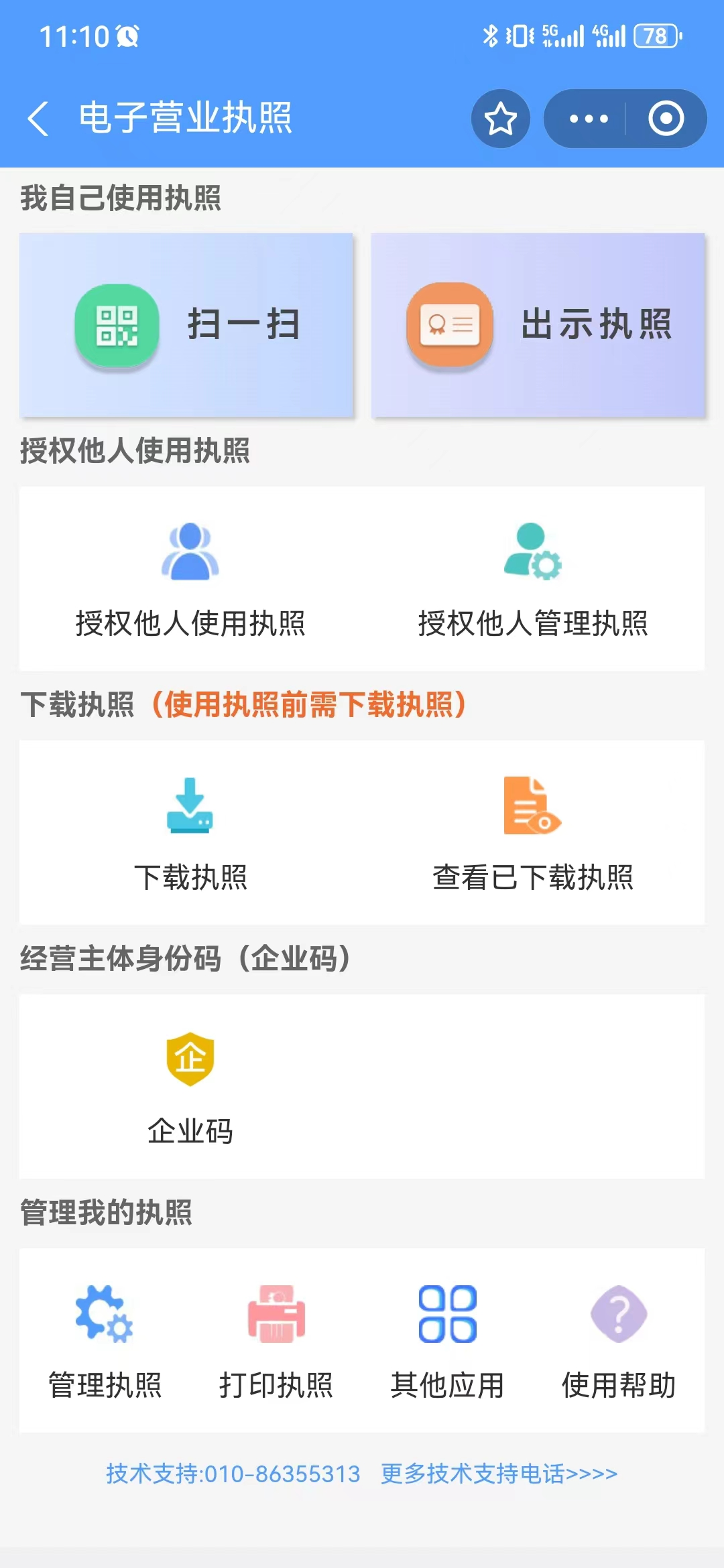This screenshot has height=1568, width=724.
Task: Choose 打印执照 to print license
Action: [276, 1340]
